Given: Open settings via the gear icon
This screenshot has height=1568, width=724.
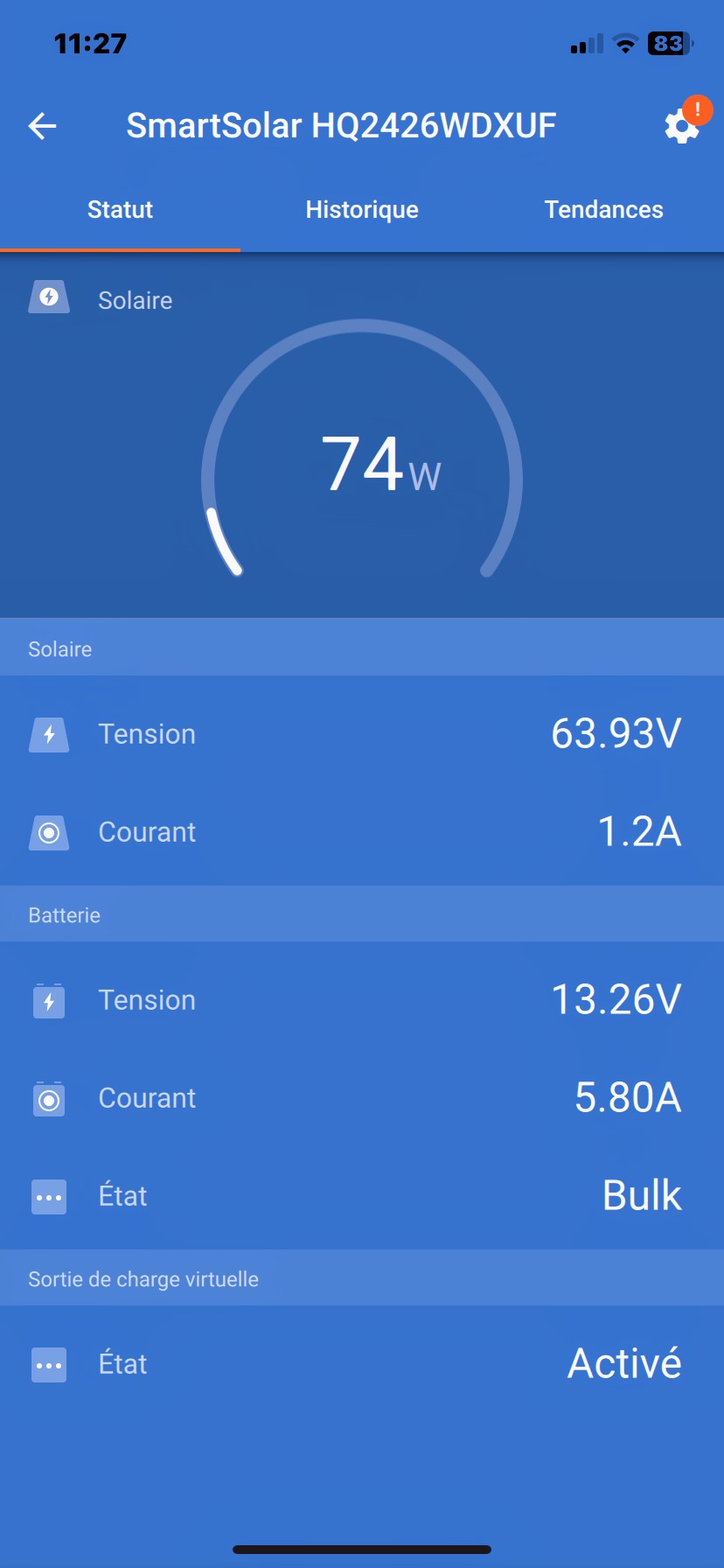Looking at the screenshot, I should coord(681,127).
